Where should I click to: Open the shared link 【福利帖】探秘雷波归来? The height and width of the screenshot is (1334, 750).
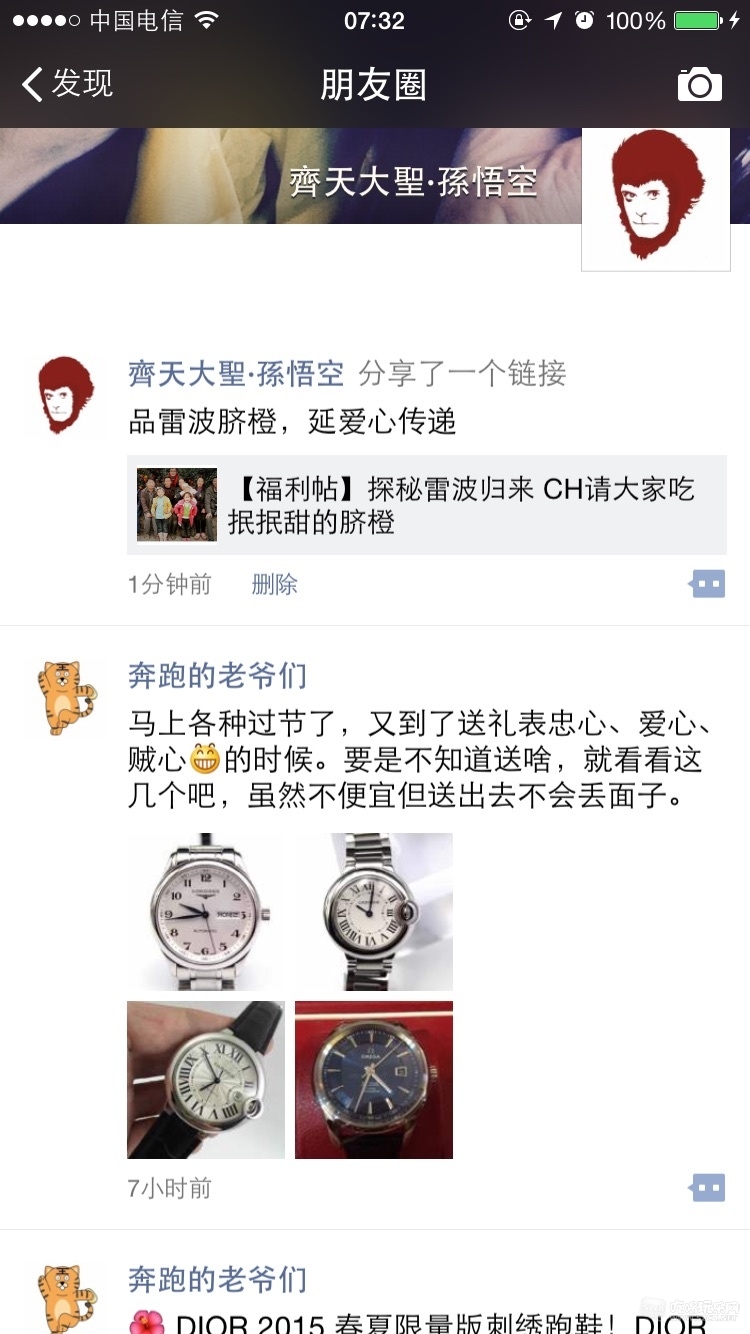pos(427,505)
